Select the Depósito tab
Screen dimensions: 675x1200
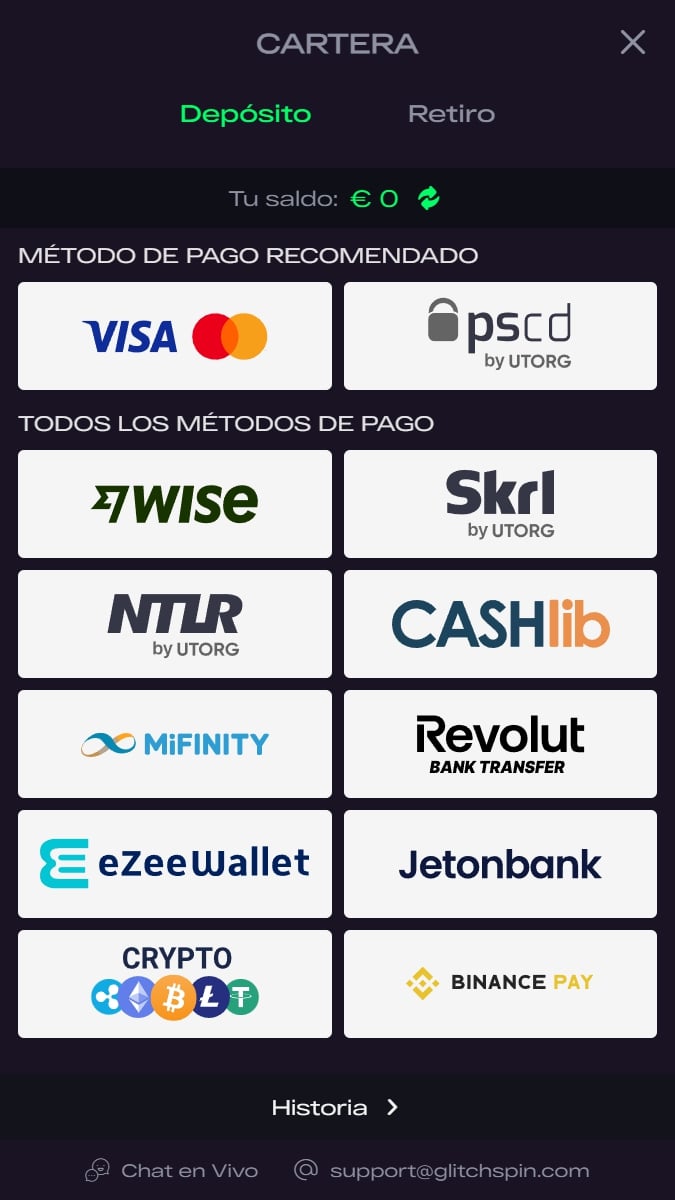click(246, 114)
